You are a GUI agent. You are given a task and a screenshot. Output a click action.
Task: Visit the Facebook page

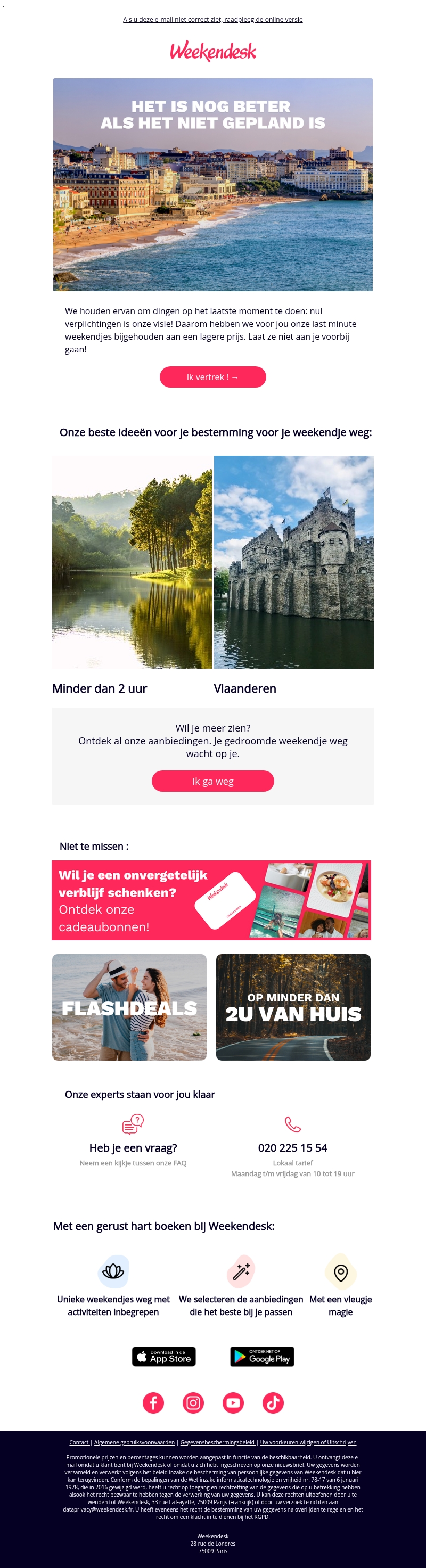tap(153, 1402)
